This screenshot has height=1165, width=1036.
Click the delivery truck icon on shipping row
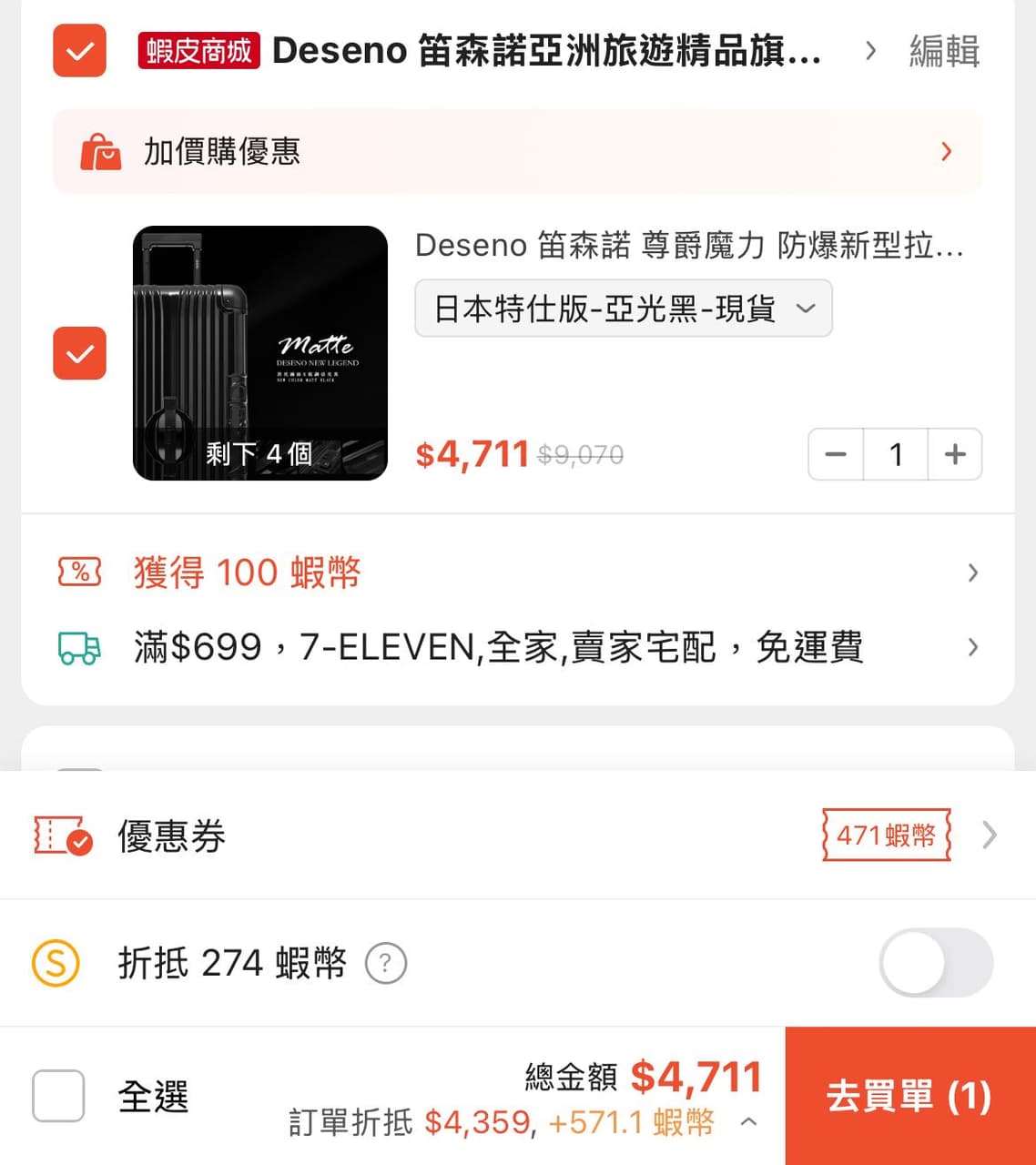pyautogui.click(x=77, y=646)
